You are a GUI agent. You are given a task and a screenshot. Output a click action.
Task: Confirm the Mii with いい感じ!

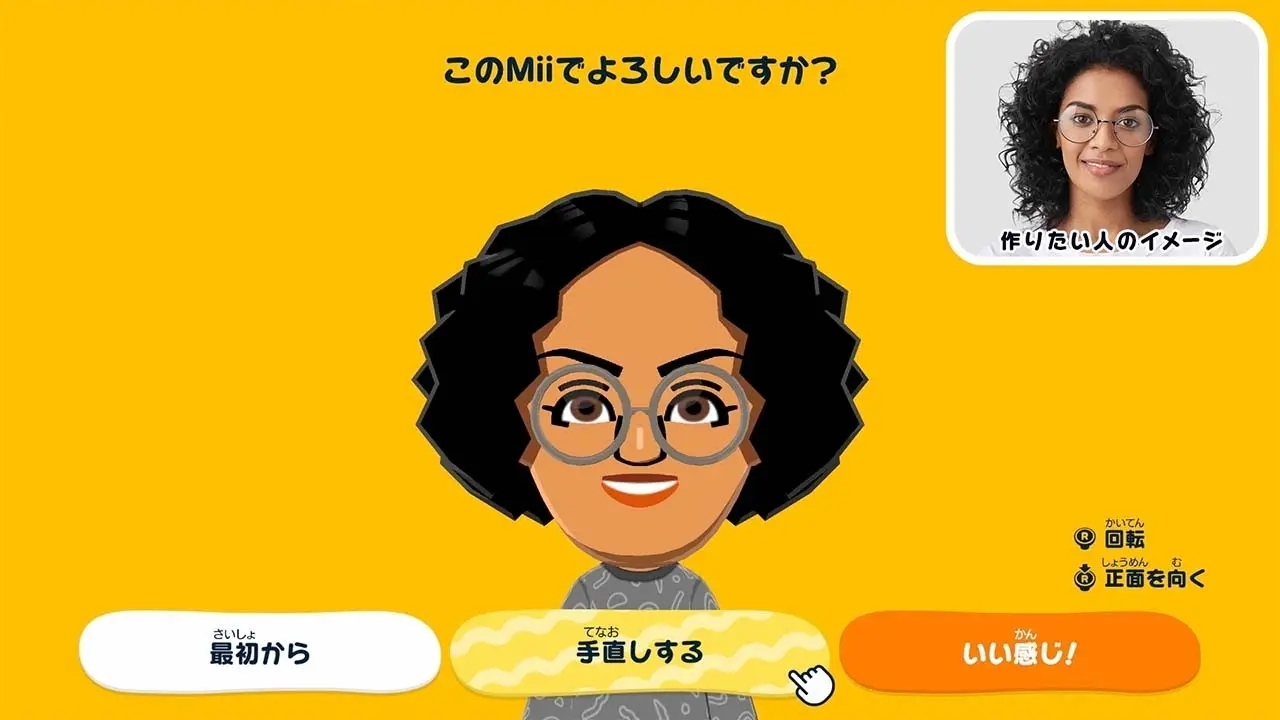click(x=1019, y=652)
